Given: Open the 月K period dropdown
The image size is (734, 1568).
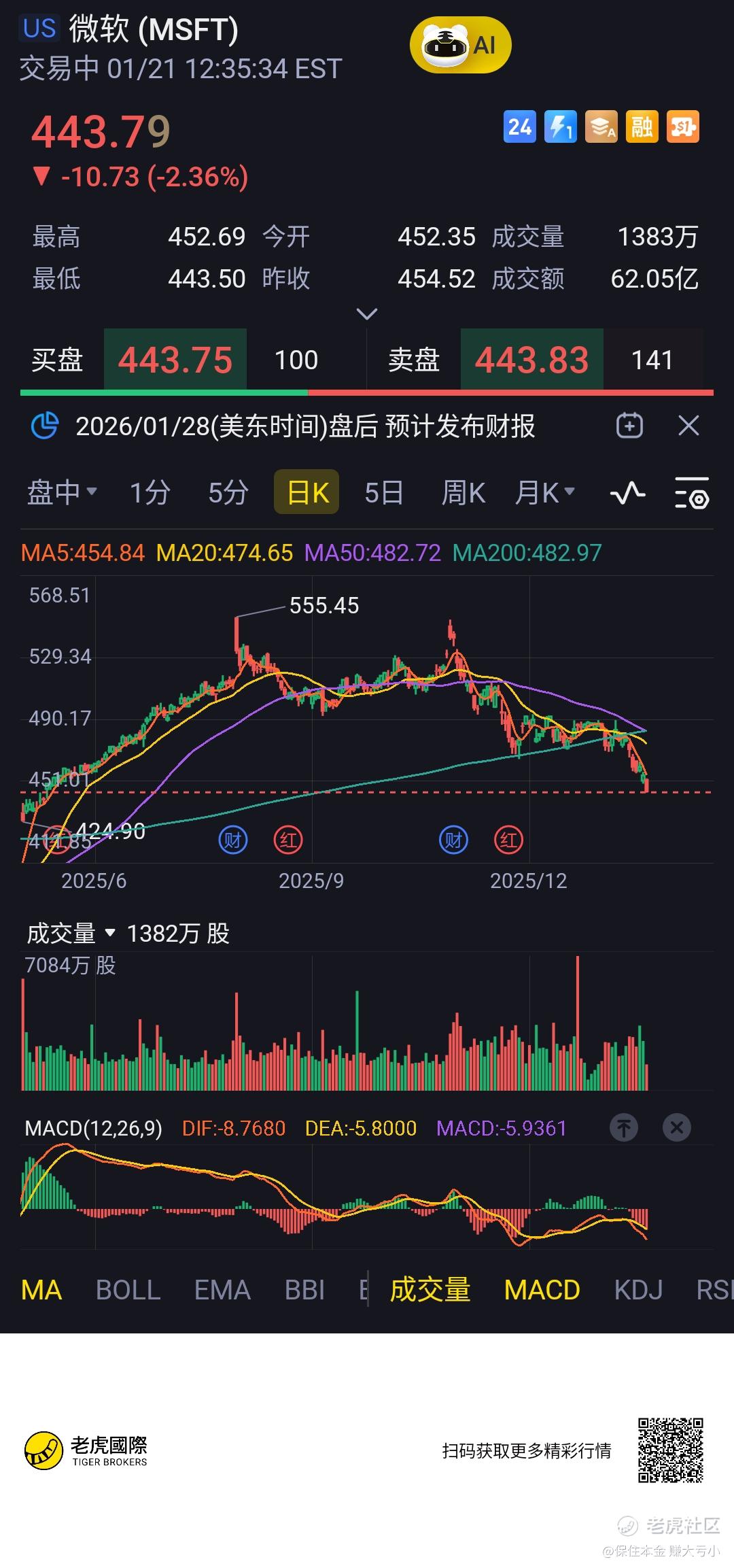Looking at the screenshot, I should [x=544, y=492].
